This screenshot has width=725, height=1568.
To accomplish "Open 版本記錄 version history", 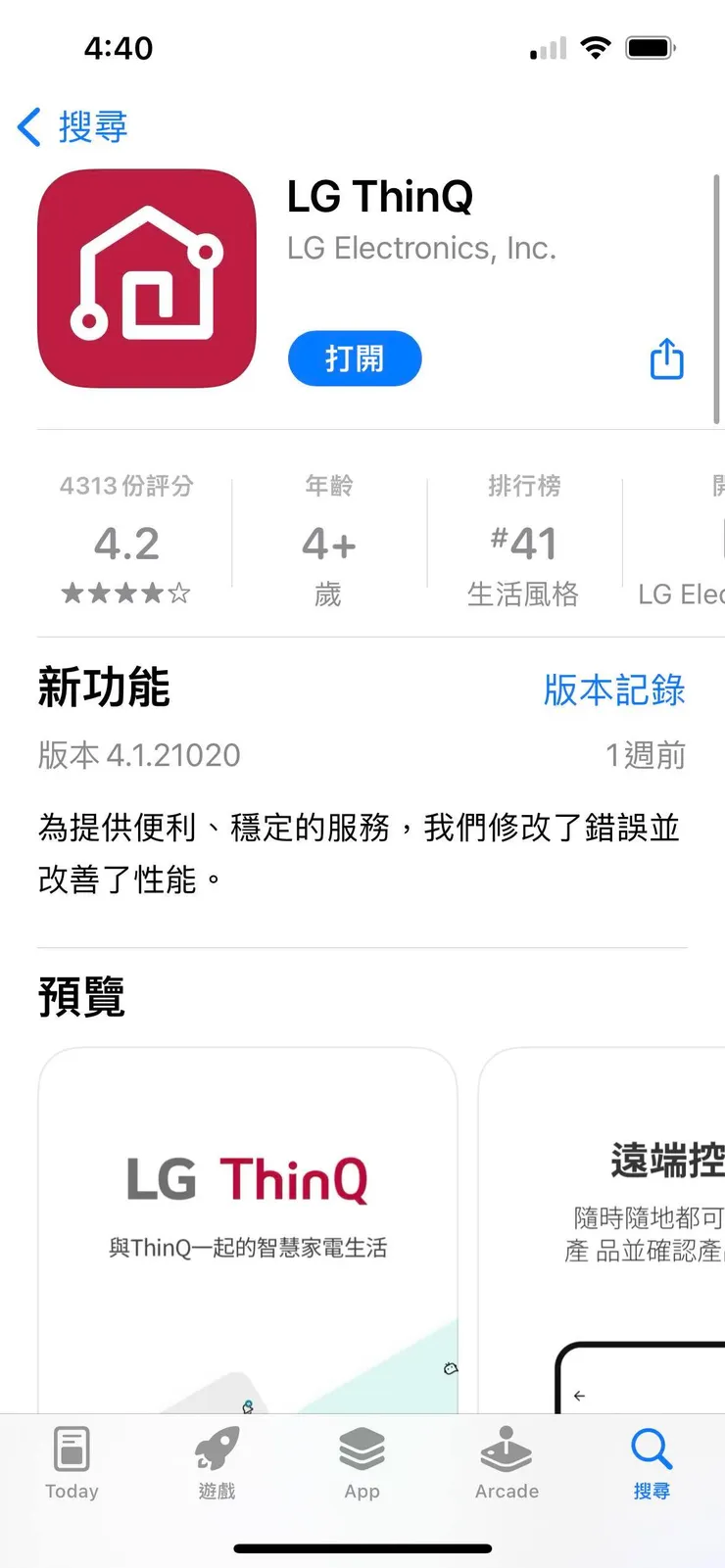I will [x=613, y=690].
